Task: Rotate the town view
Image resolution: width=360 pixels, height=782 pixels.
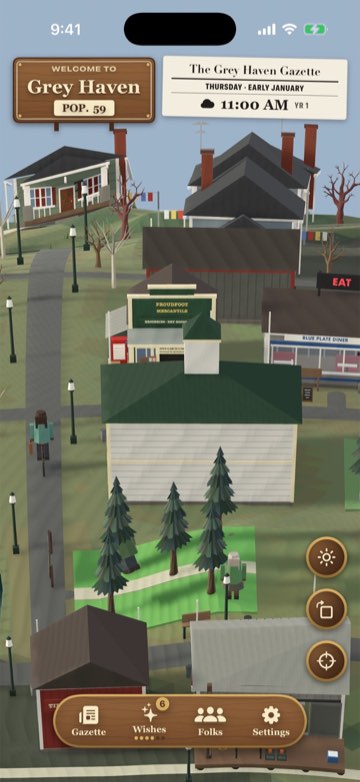Action: click(x=327, y=609)
